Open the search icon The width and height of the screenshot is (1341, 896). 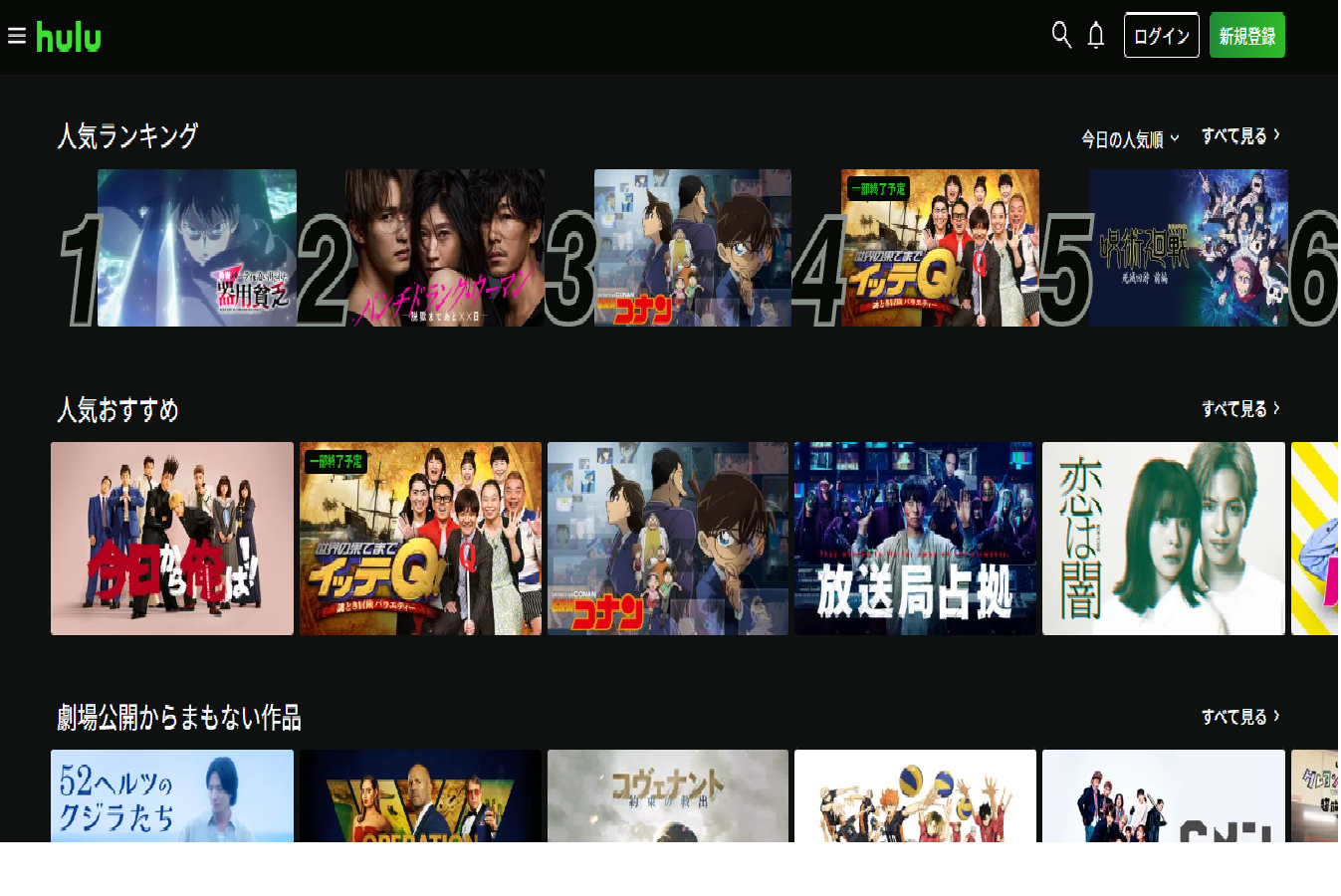point(1061,36)
